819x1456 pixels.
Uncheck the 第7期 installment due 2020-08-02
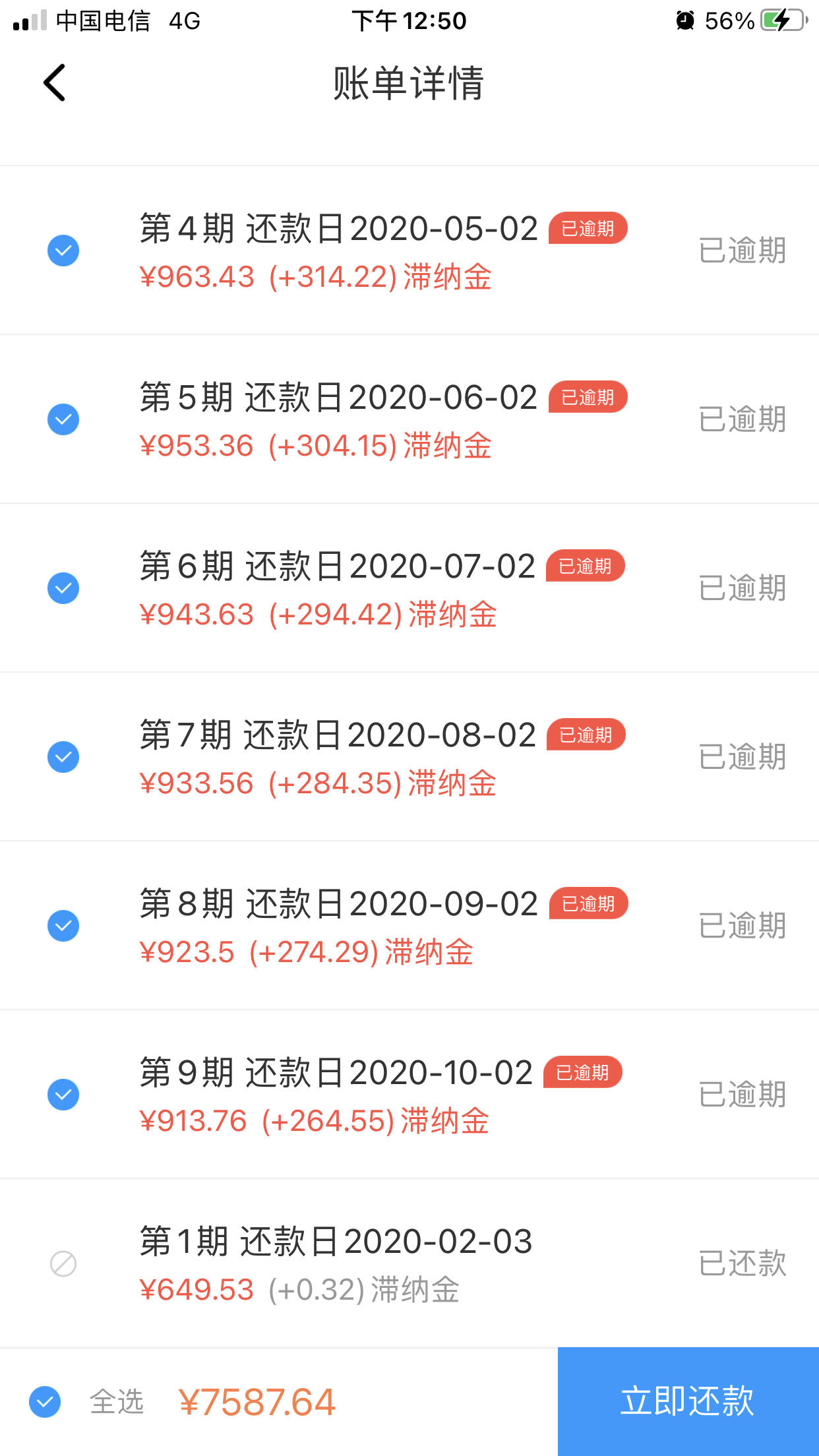63,757
